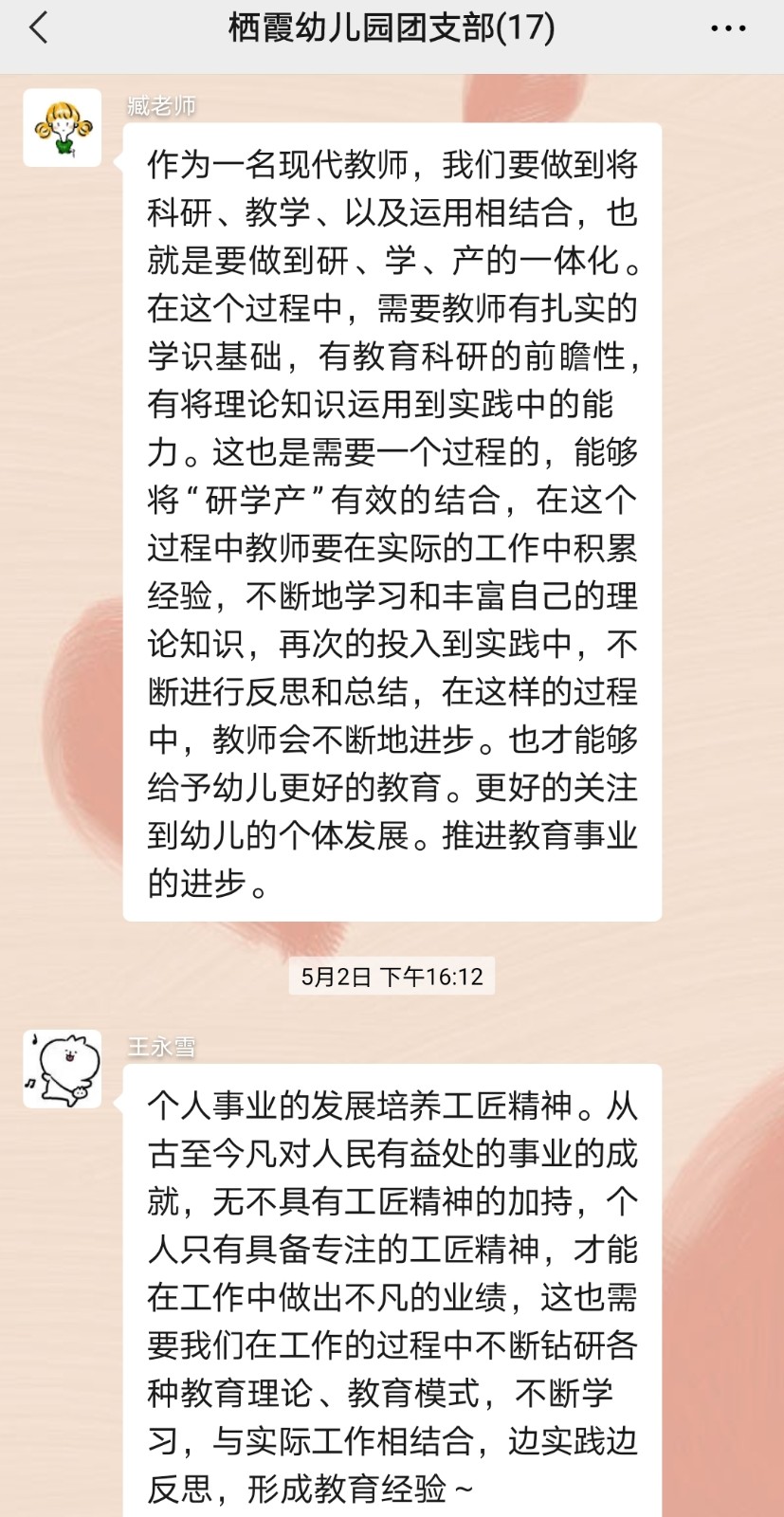Open 王永雪's profile avatar
This screenshot has width=784, height=1517.
pos(63,1069)
